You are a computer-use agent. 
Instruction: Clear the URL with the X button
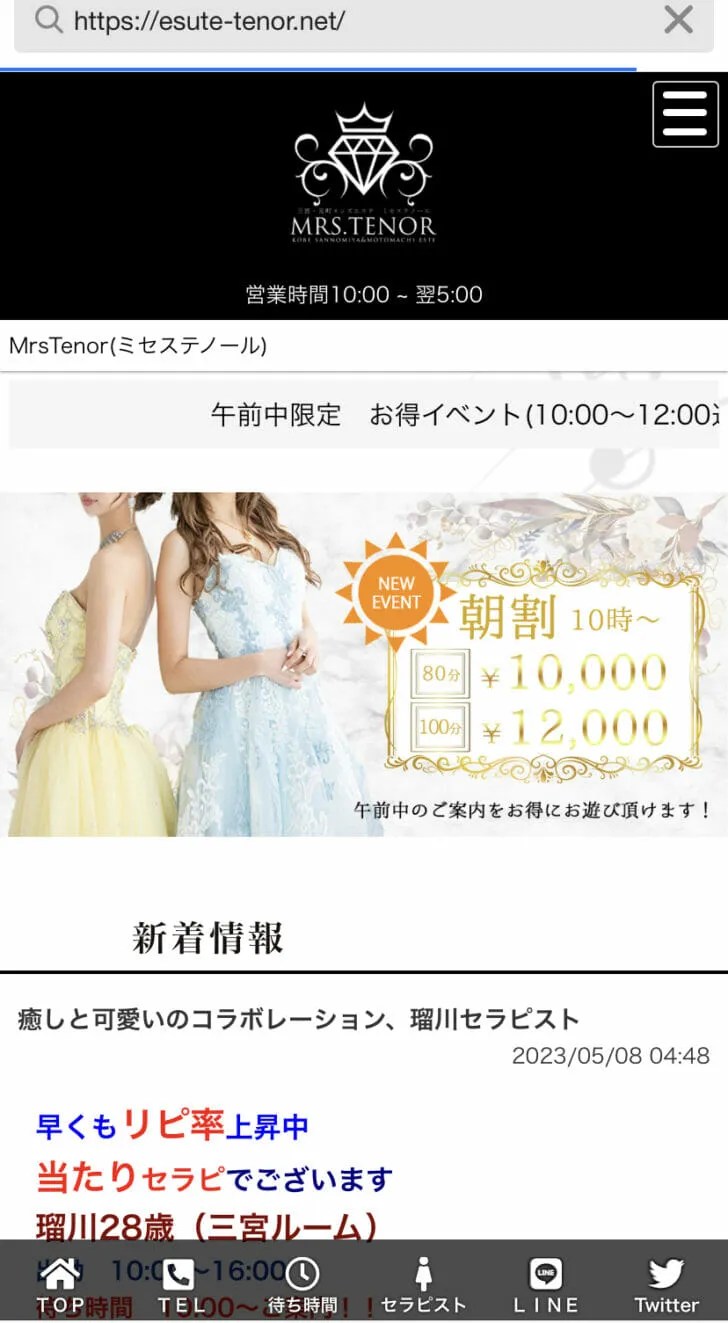click(x=679, y=19)
